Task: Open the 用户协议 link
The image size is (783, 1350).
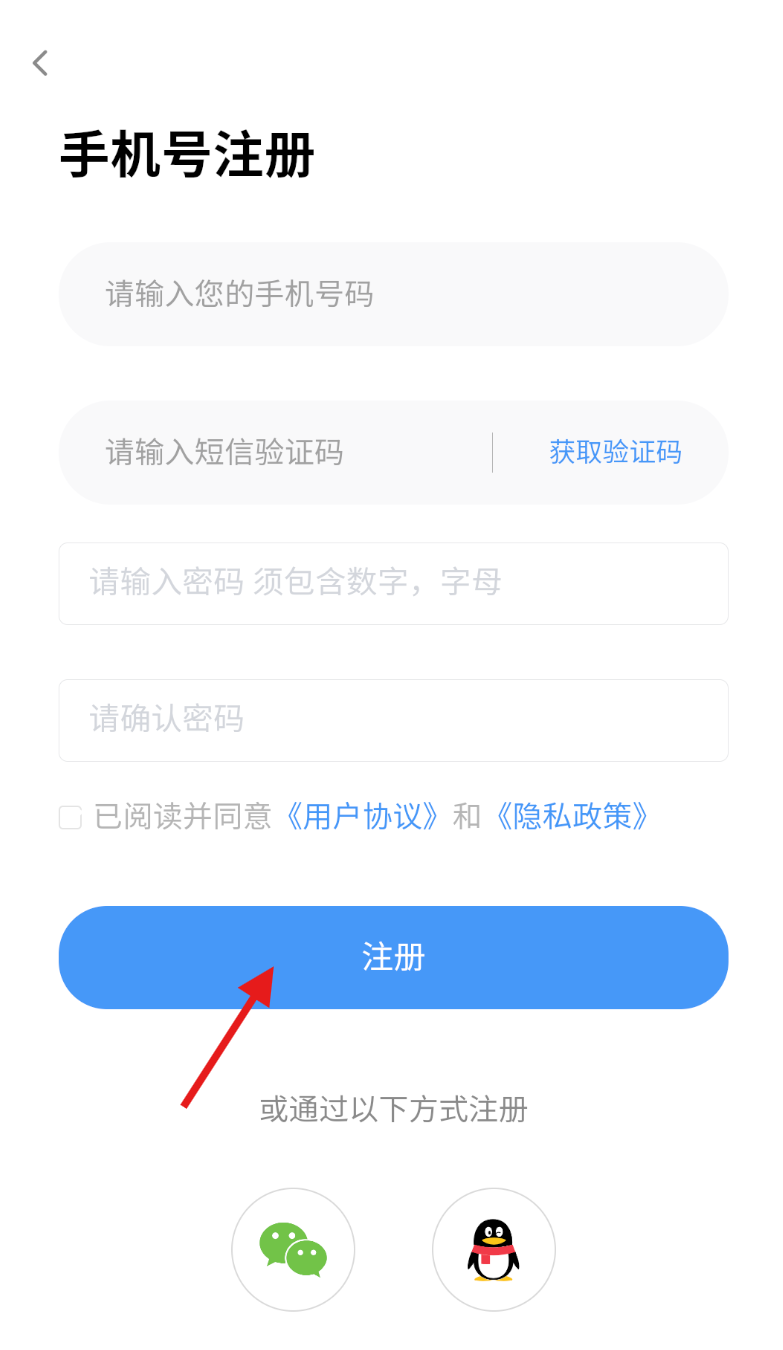Action: 363,817
